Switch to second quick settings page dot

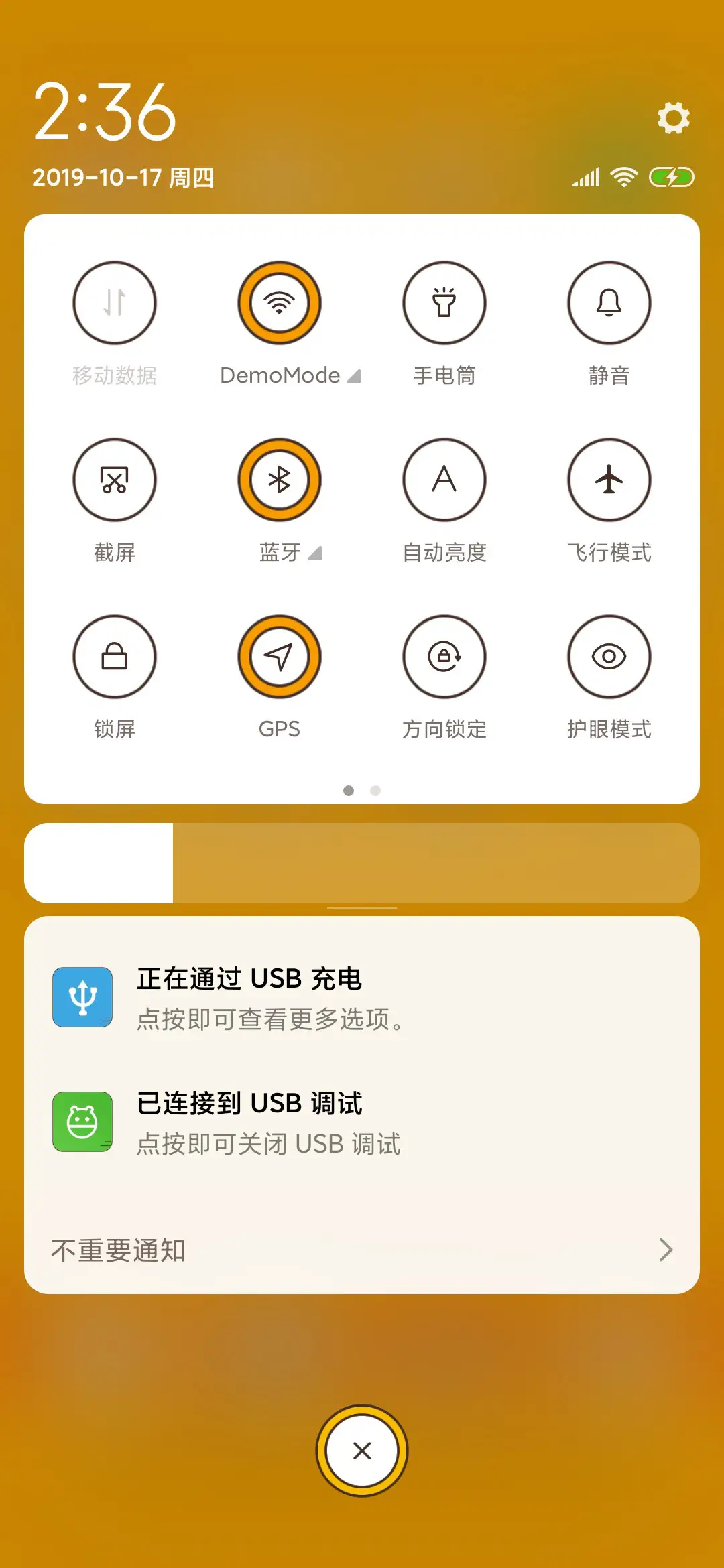(x=376, y=791)
